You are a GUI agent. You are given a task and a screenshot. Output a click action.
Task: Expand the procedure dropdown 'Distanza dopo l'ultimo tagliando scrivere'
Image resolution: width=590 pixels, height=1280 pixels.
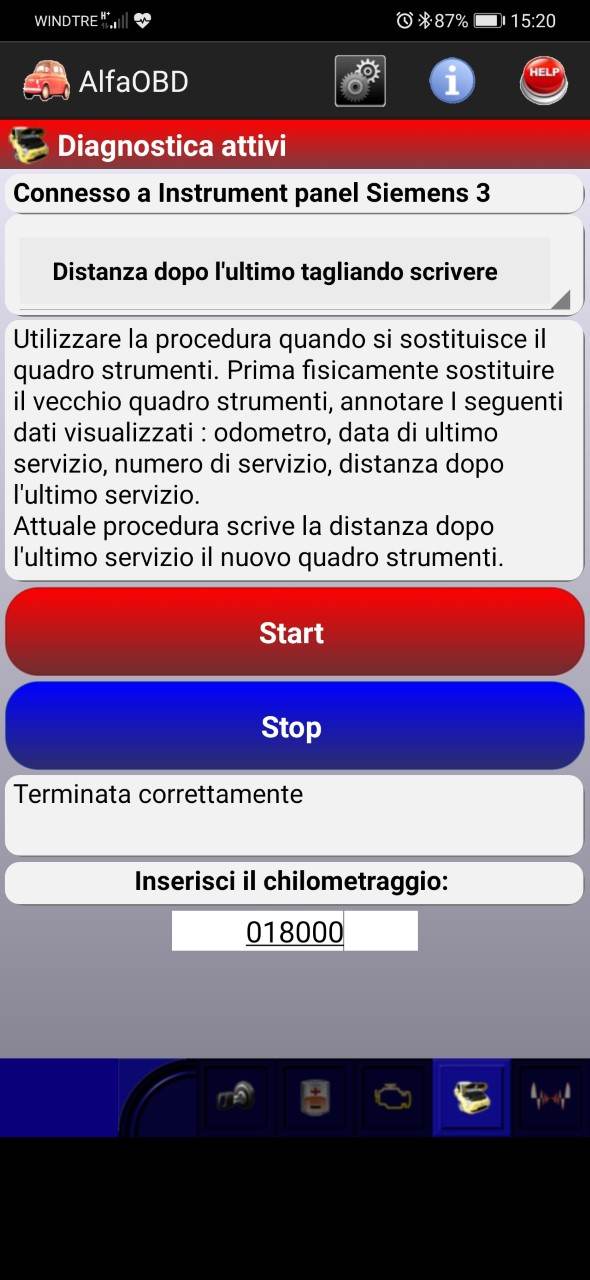point(285,272)
